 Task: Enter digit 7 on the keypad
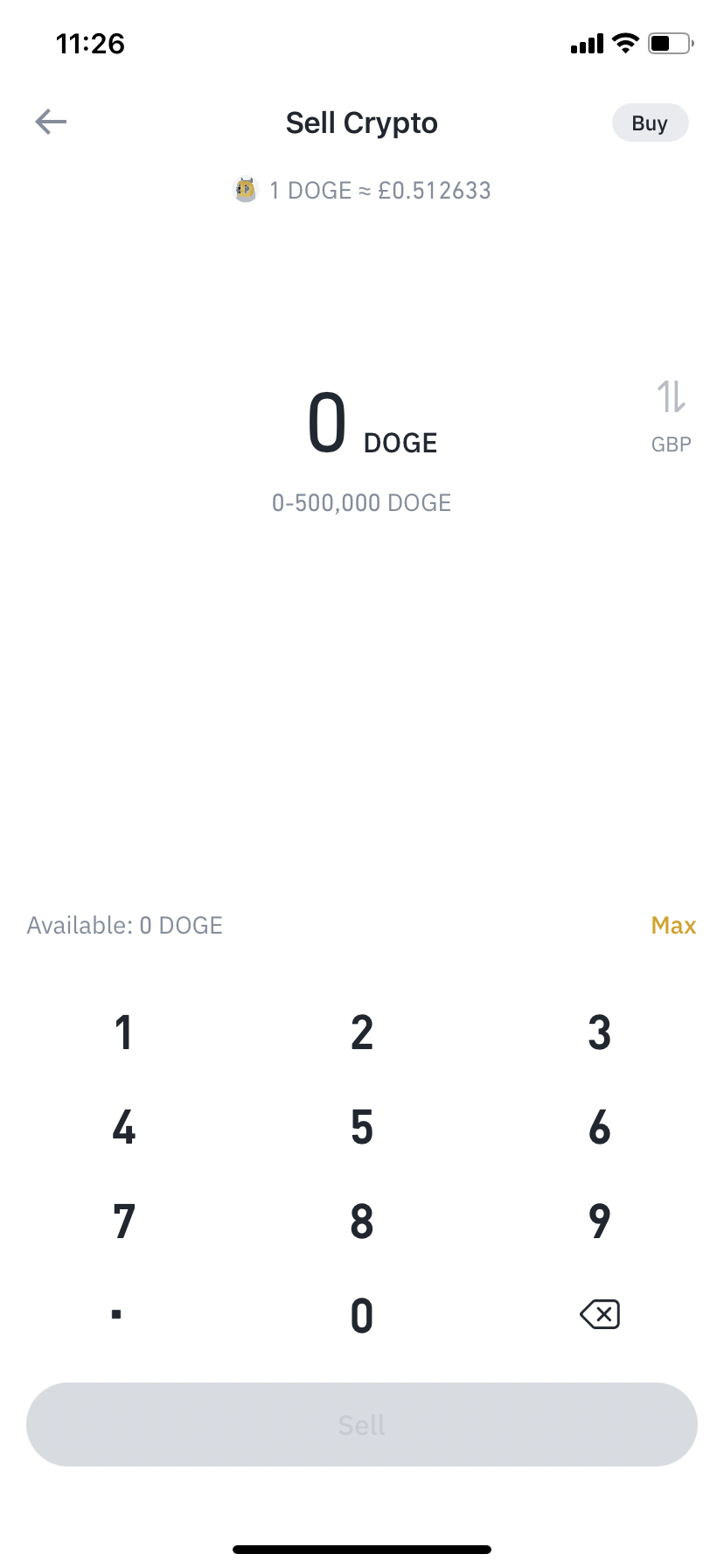click(x=123, y=1222)
